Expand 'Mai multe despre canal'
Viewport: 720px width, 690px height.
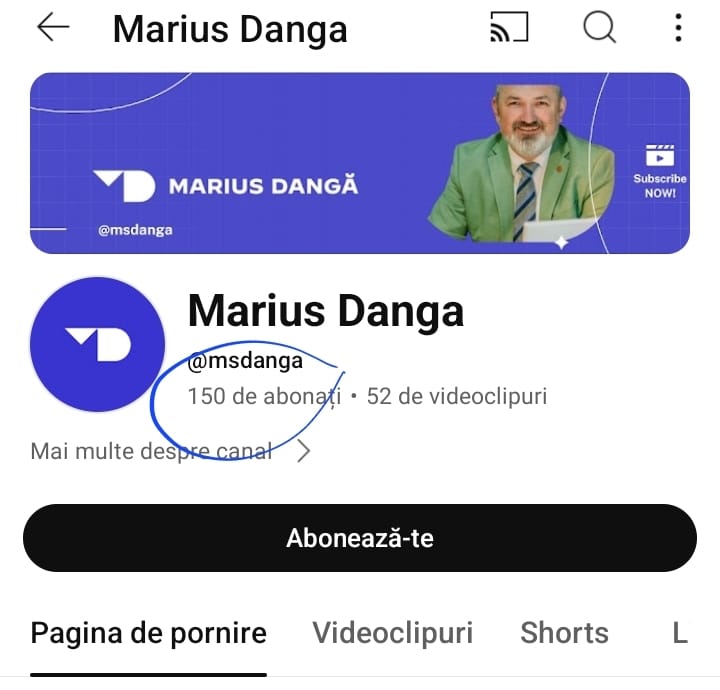170,451
